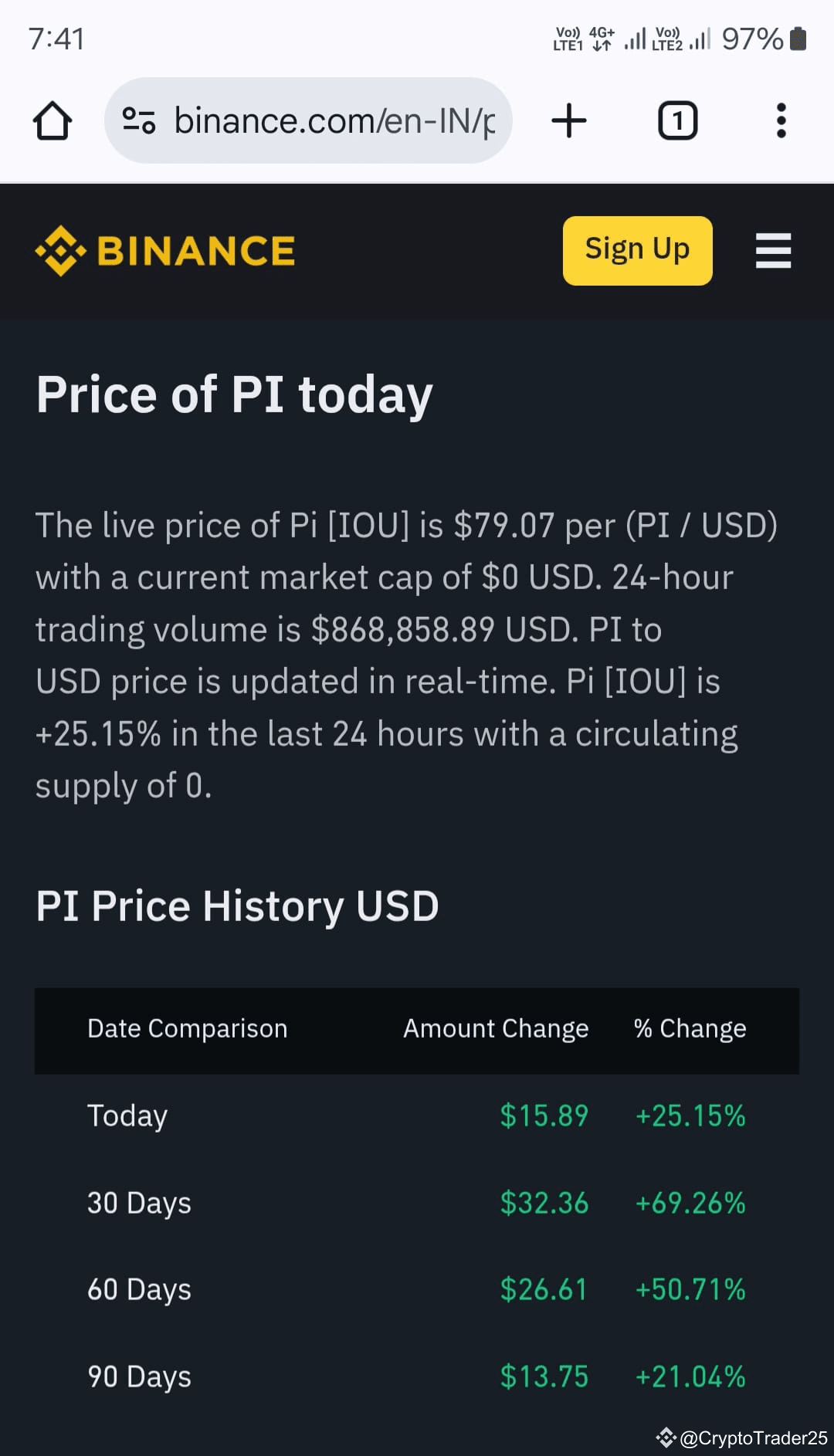Viewport: 834px width, 1456px height.
Task: Open the browser three-dot overflow menu
Action: (x=781, y=120)
